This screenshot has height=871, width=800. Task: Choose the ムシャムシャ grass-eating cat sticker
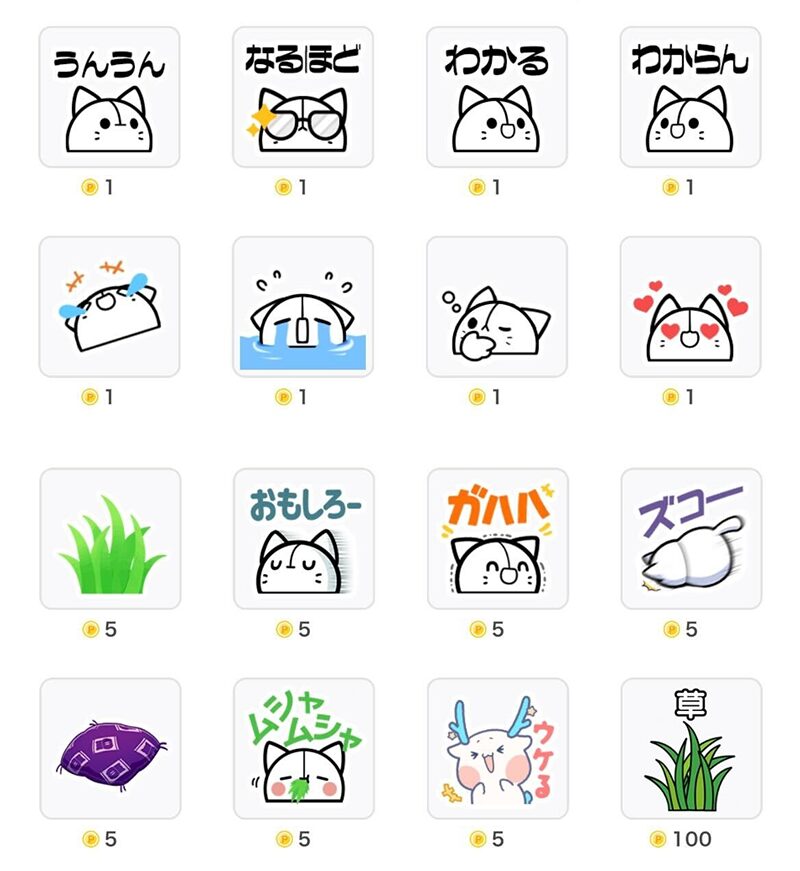[x=304, y=749]
